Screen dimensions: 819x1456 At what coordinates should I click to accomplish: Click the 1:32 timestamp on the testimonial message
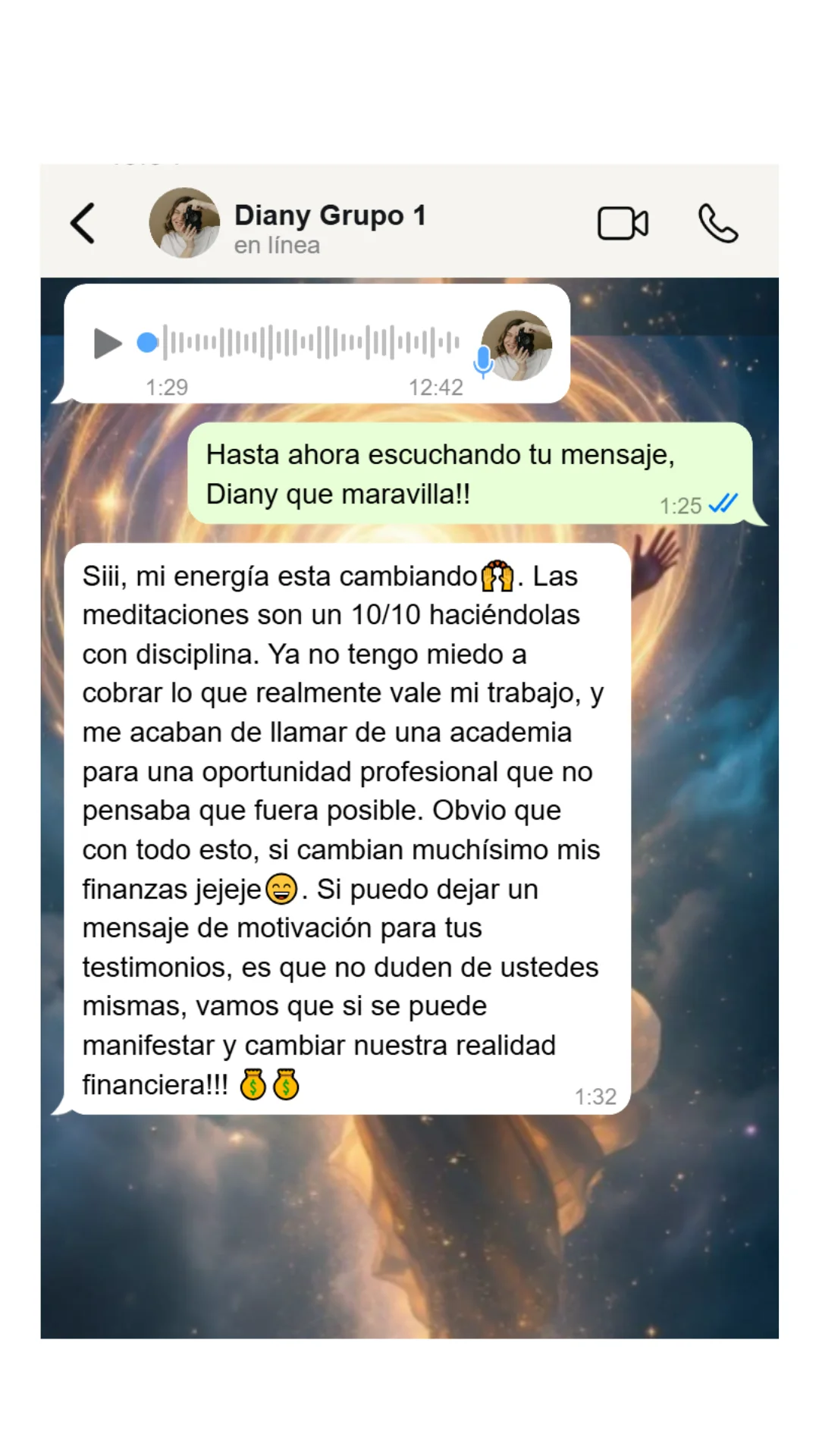coord(595,1096)
